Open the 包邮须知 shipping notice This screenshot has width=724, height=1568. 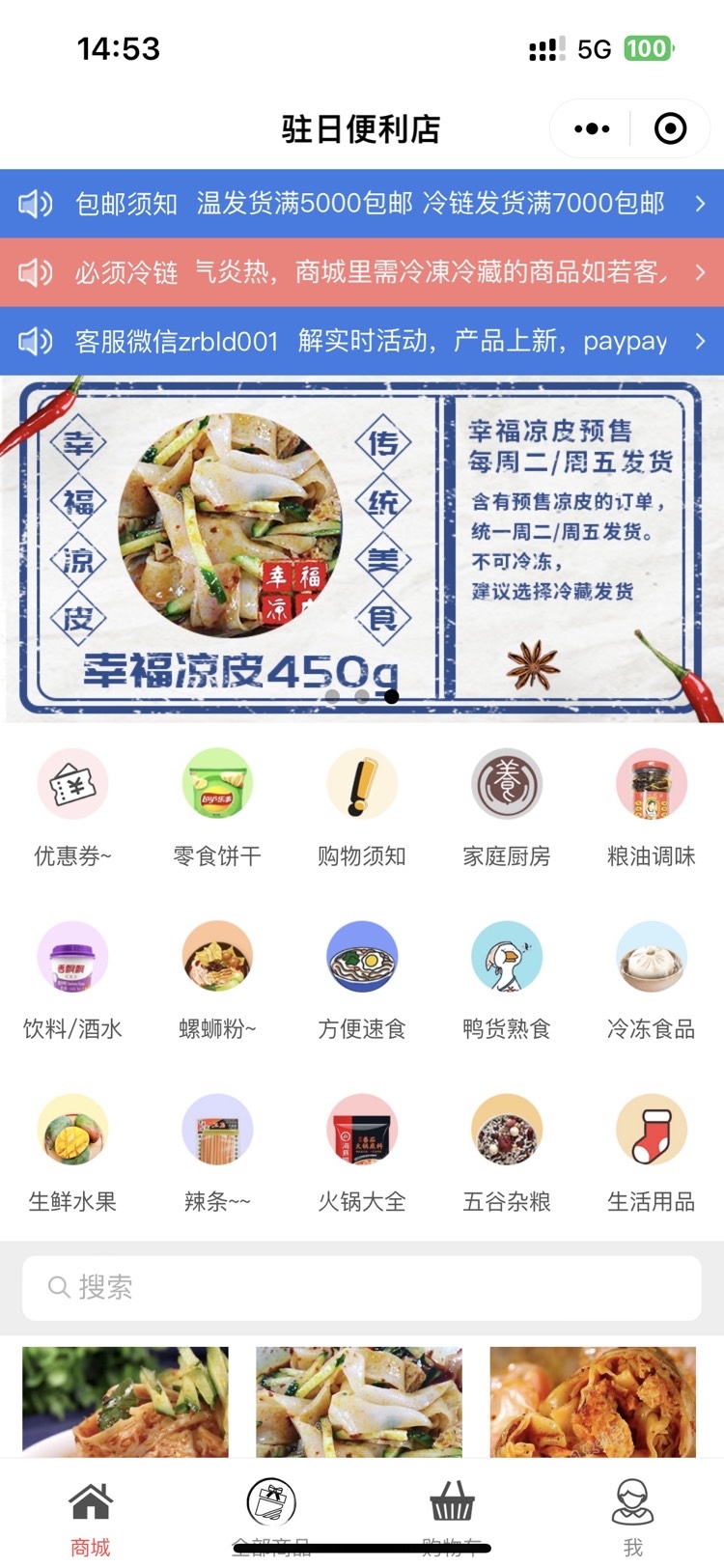362,204
